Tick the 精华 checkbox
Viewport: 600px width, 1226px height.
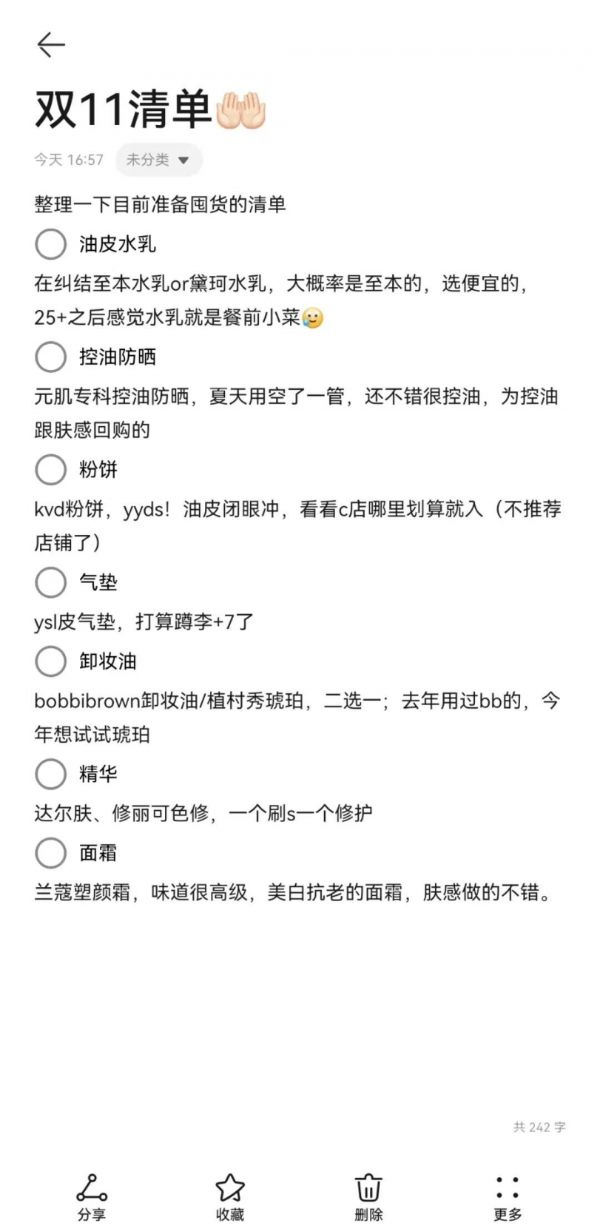point(50,773)
